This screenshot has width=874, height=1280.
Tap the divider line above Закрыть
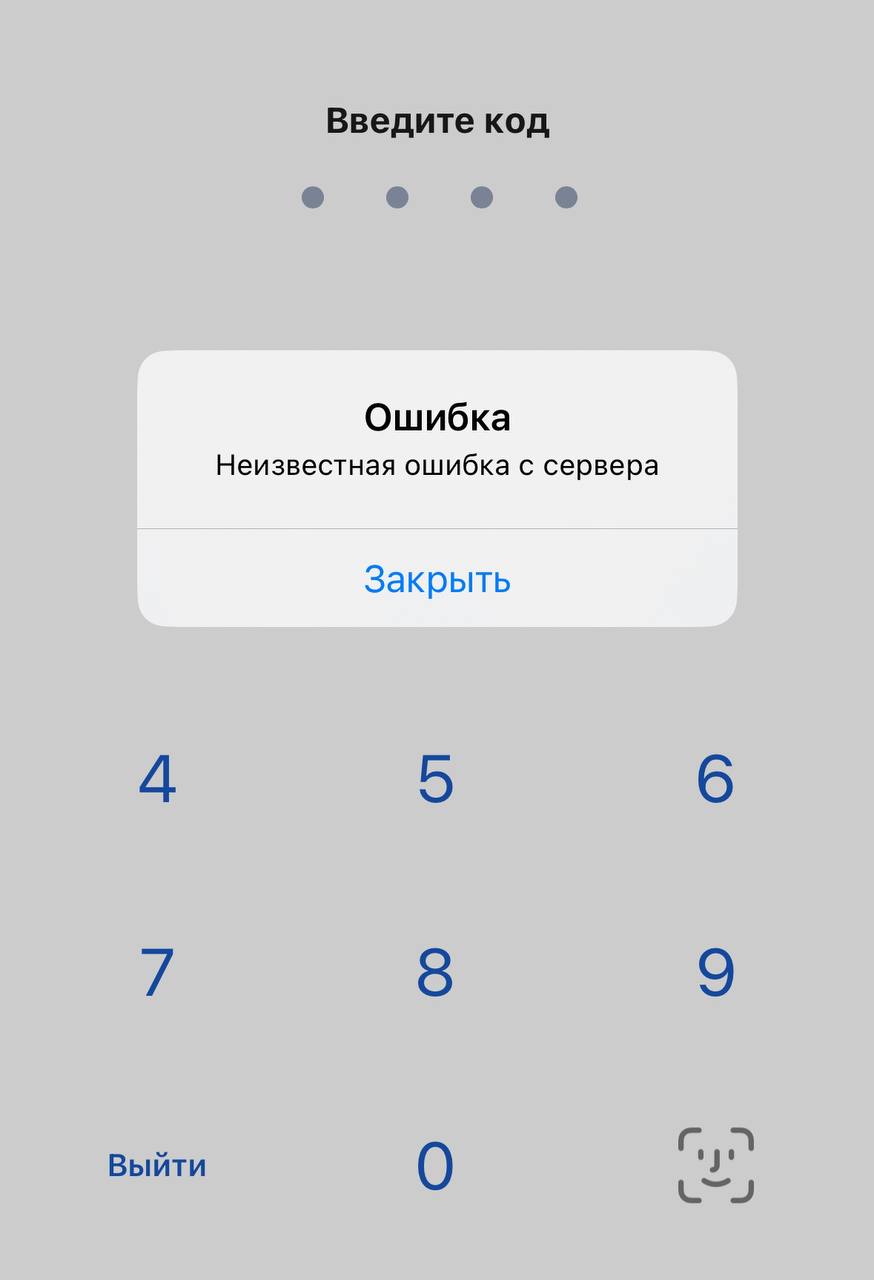tap(437, 528)
